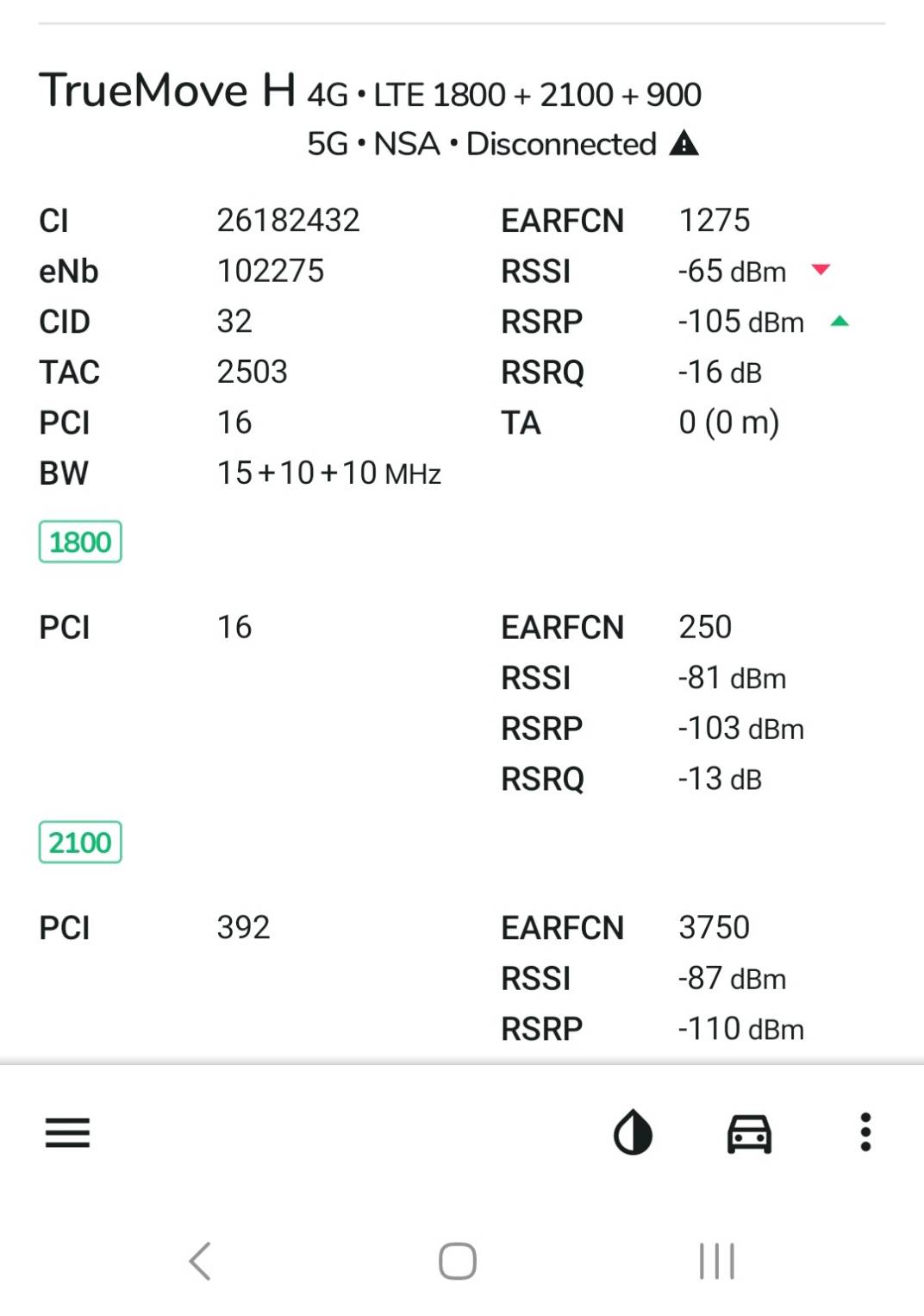The height and width of the screenshot is (1316, 924).
Task: Open the hamburger drawer menu
Action: pyautogui.click(x=67, y=1132)
